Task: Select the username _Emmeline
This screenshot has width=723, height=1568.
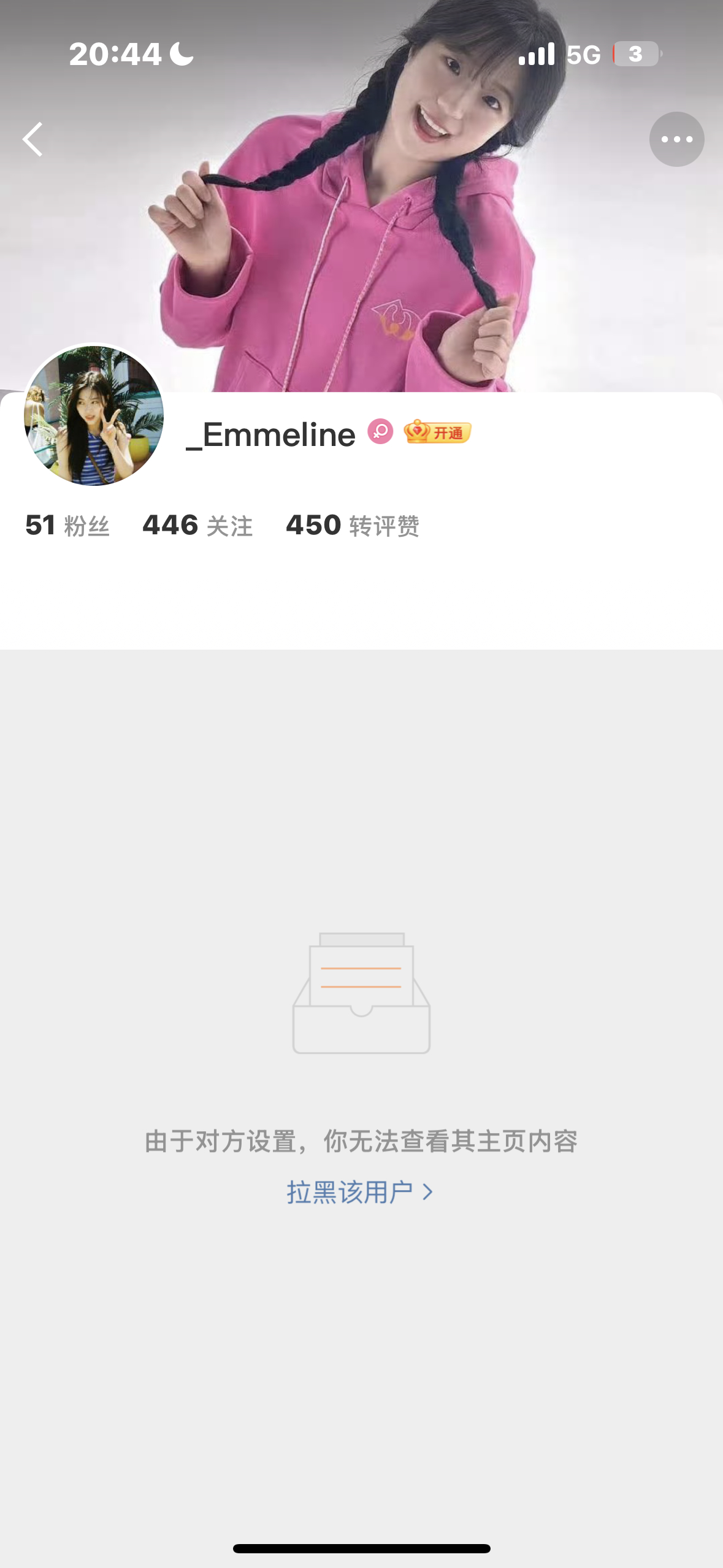Action: coord(269,434)
